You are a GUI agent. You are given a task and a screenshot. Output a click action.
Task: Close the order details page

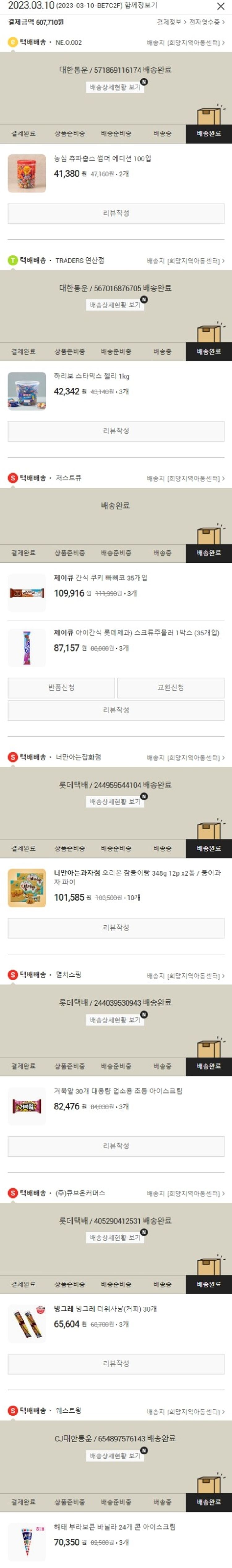point(221,6)
